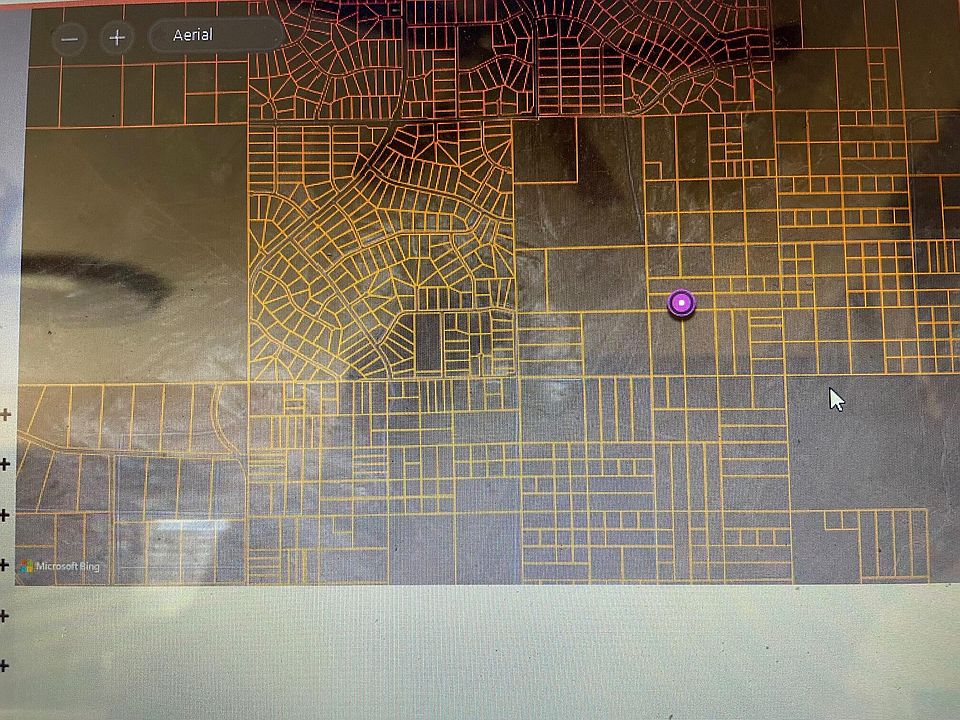Zoom out the map with minus button
This screenshot has height=720, width=960.
pyautogui.click(x=69, y=39)
